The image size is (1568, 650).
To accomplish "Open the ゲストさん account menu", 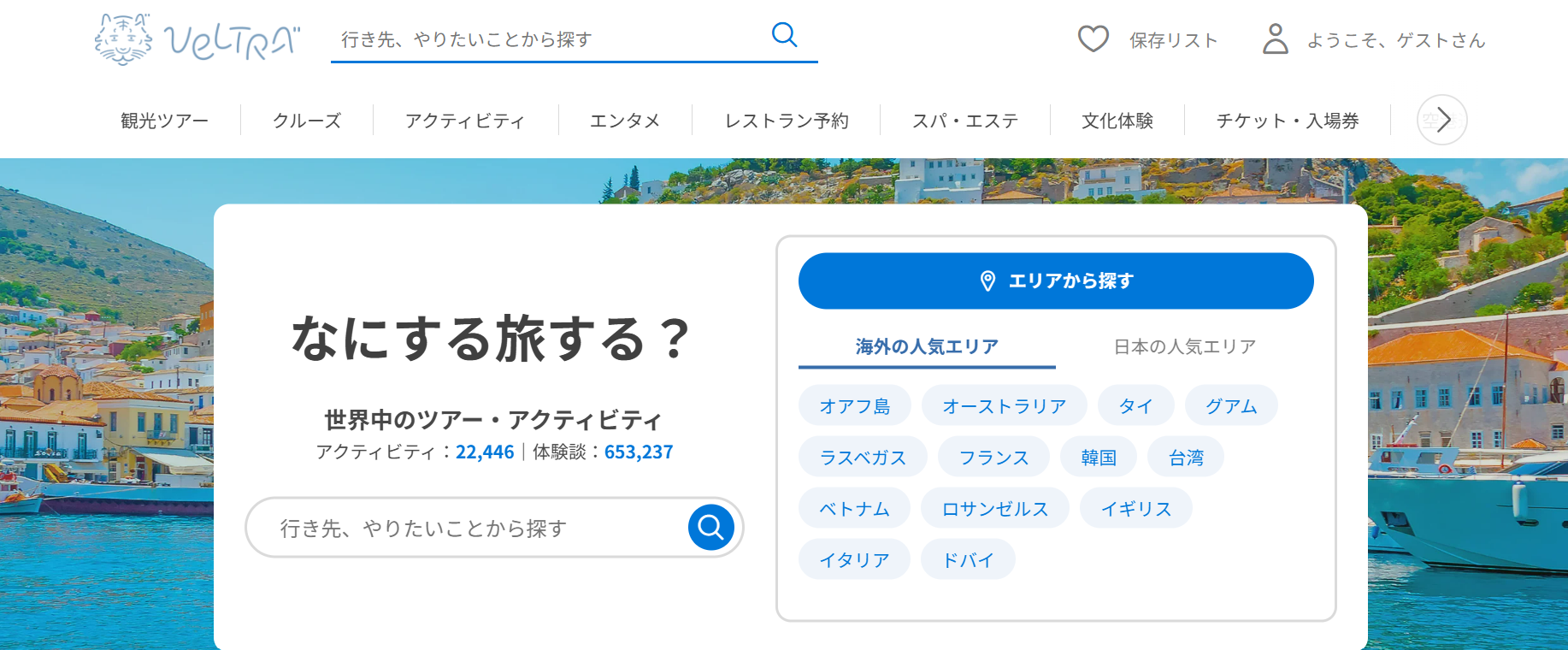I will tap(1374, 39).
